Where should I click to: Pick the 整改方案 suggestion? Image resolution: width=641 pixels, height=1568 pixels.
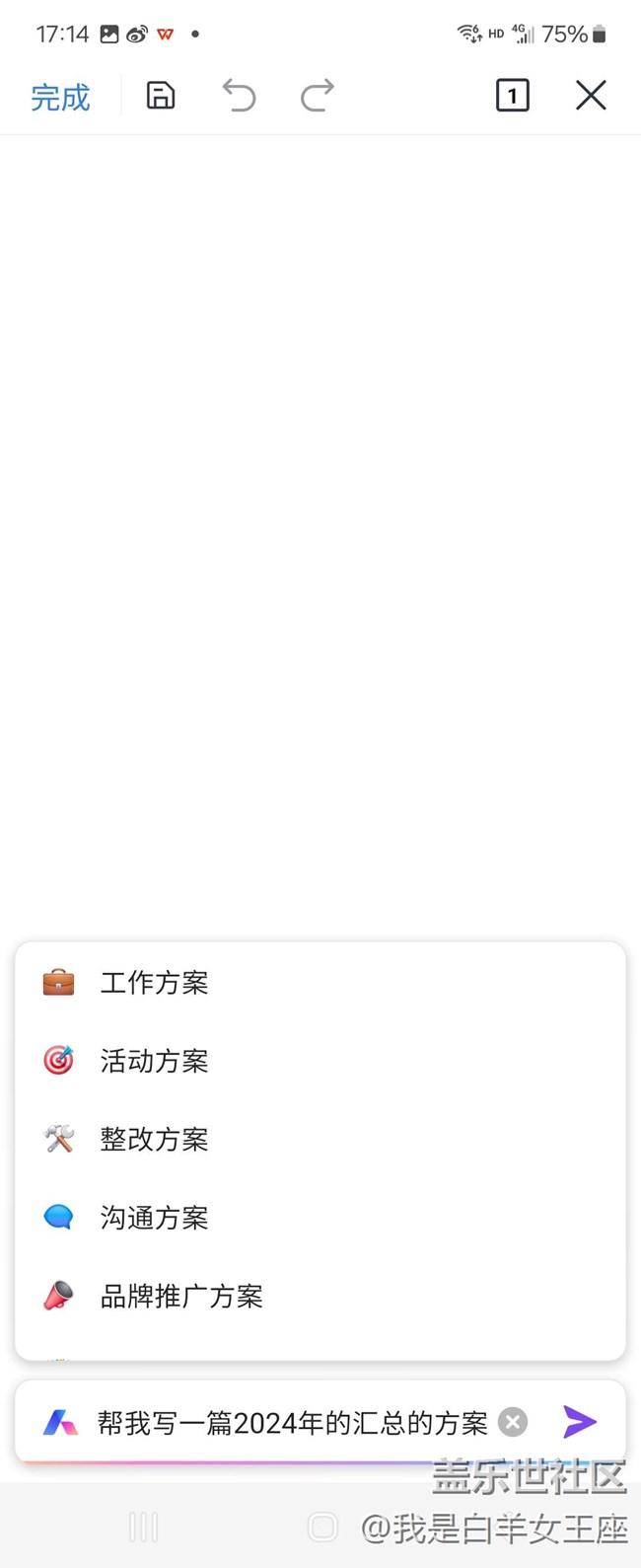tap(154, 1140)
